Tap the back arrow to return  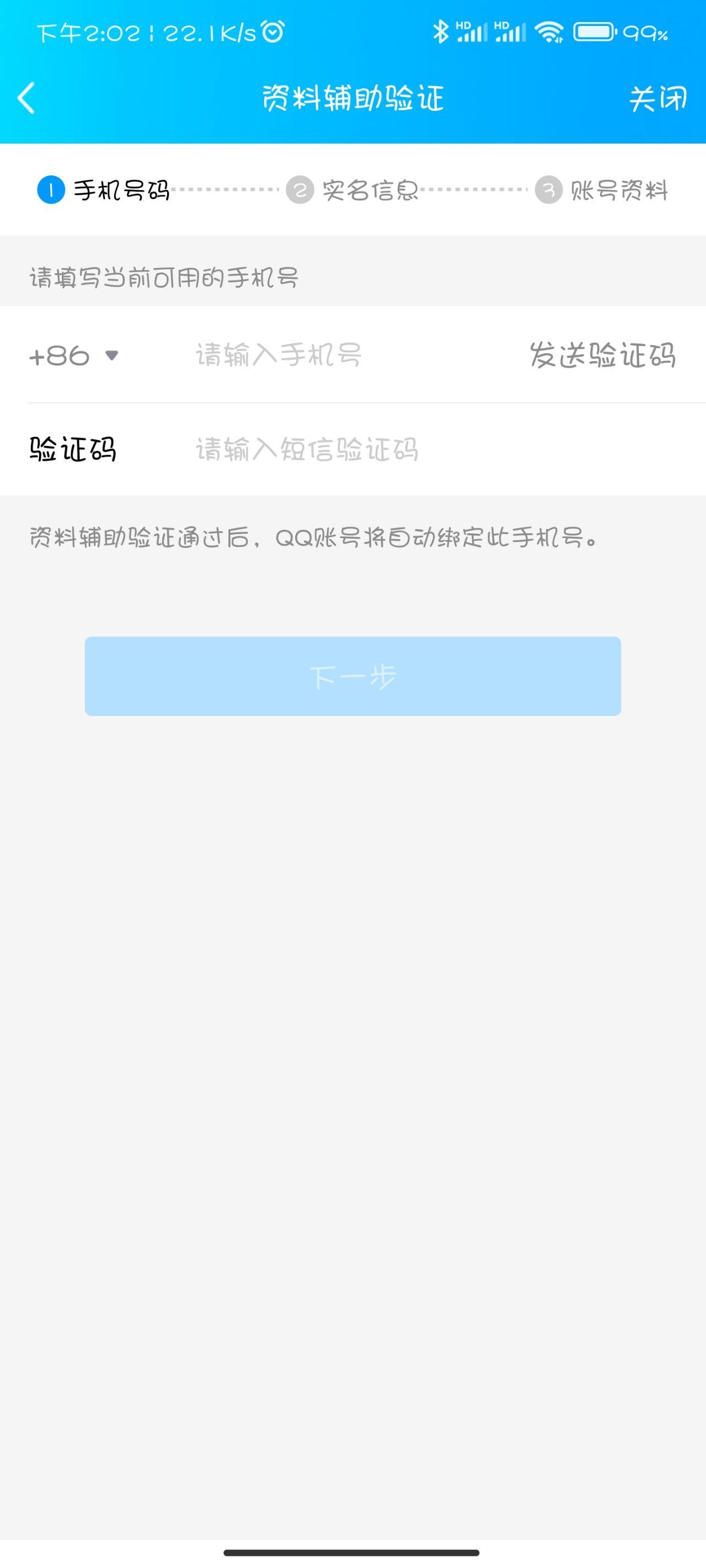(x=25, y=98)
